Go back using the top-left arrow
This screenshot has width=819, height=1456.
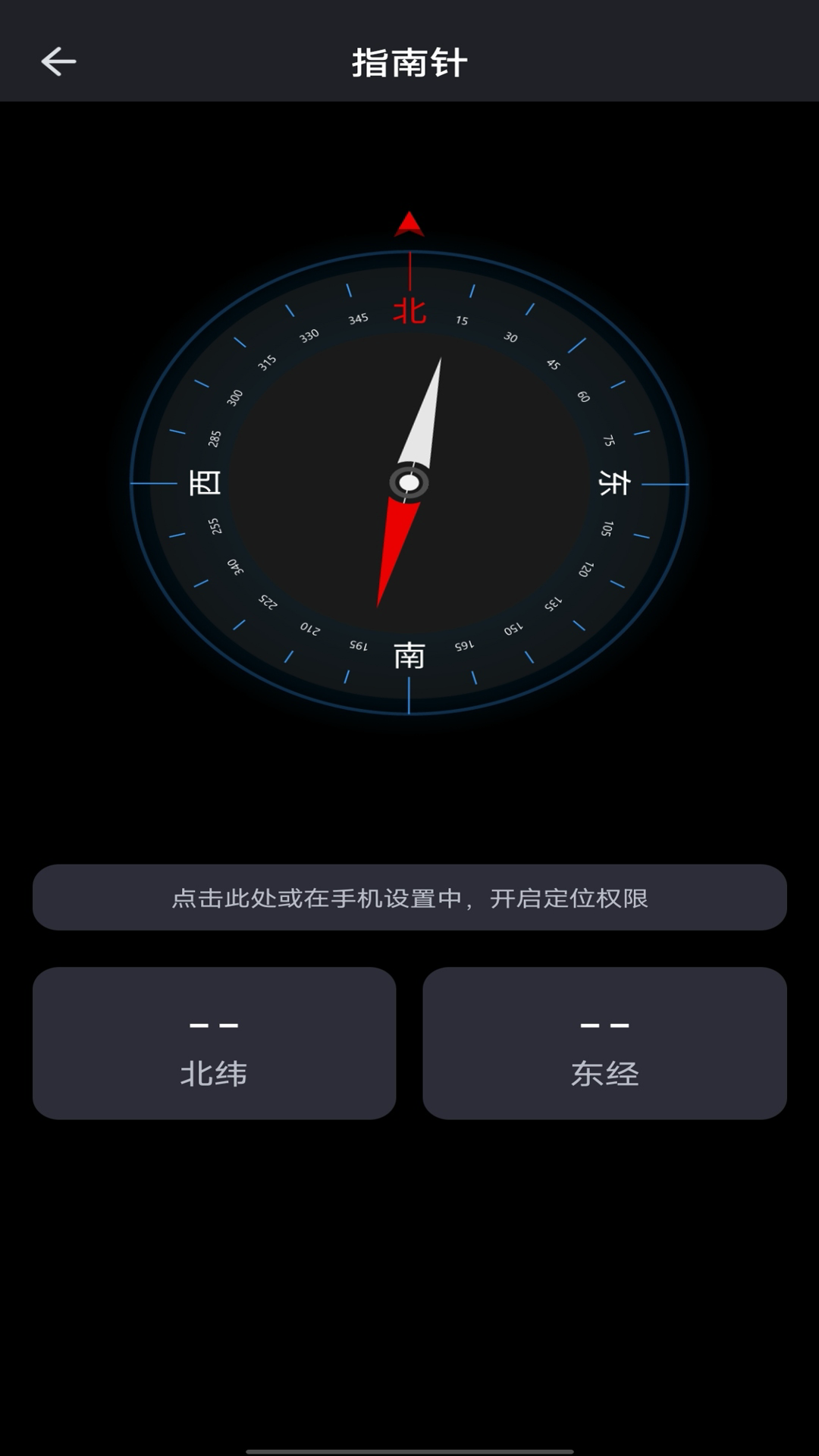58,61
